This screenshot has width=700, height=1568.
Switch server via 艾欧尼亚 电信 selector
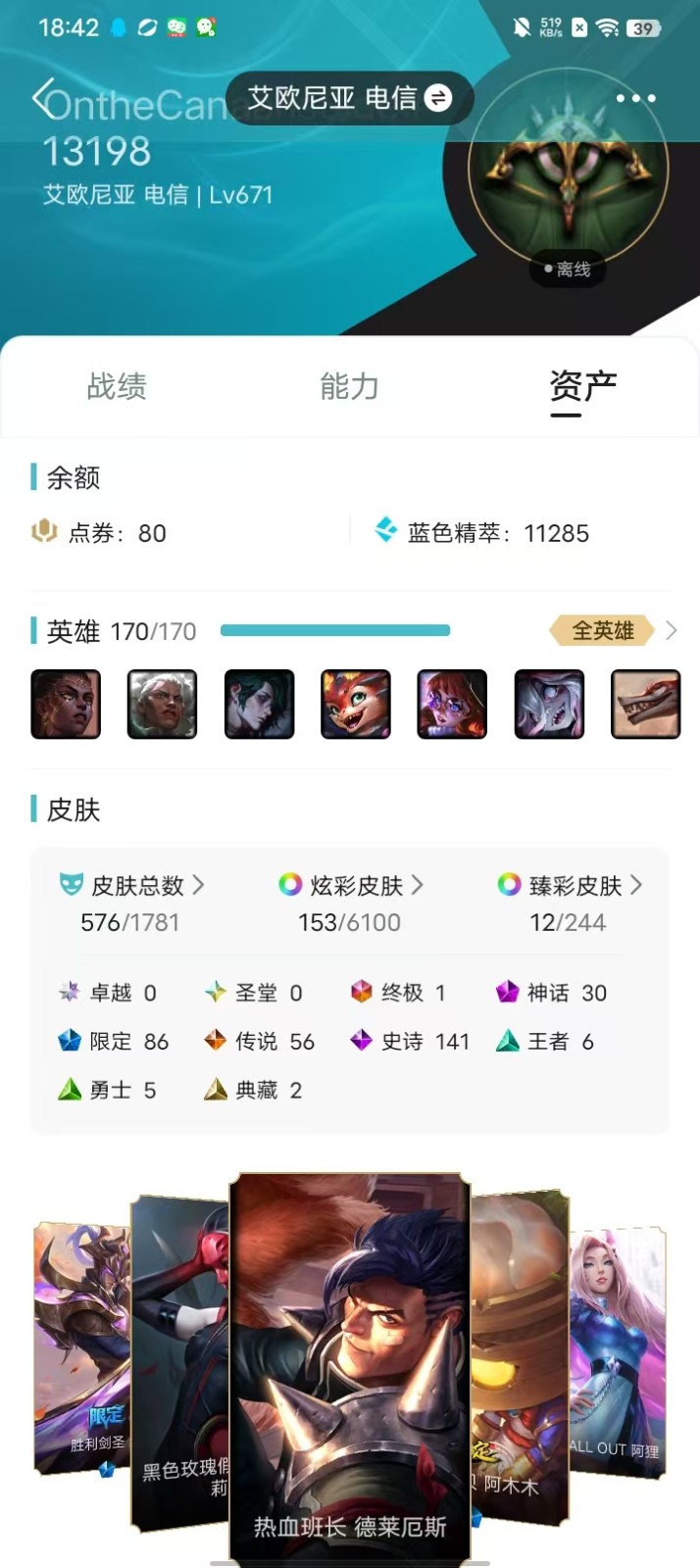[x=349, y=98]
